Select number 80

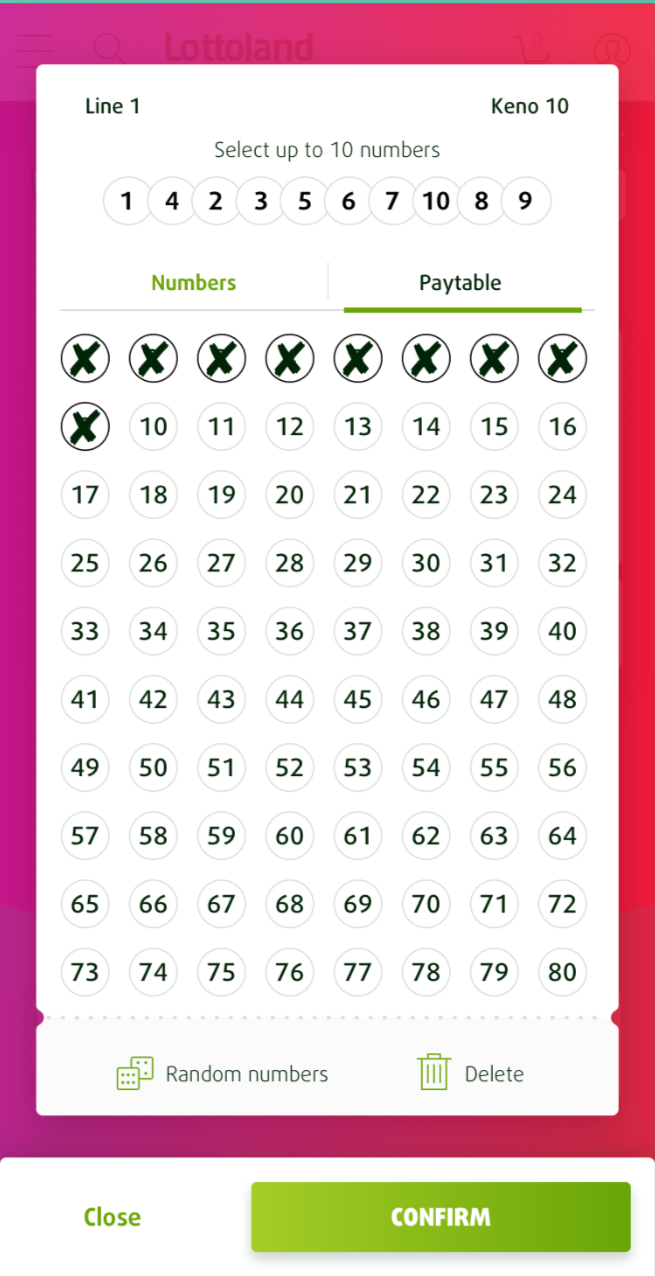[562, 972]
